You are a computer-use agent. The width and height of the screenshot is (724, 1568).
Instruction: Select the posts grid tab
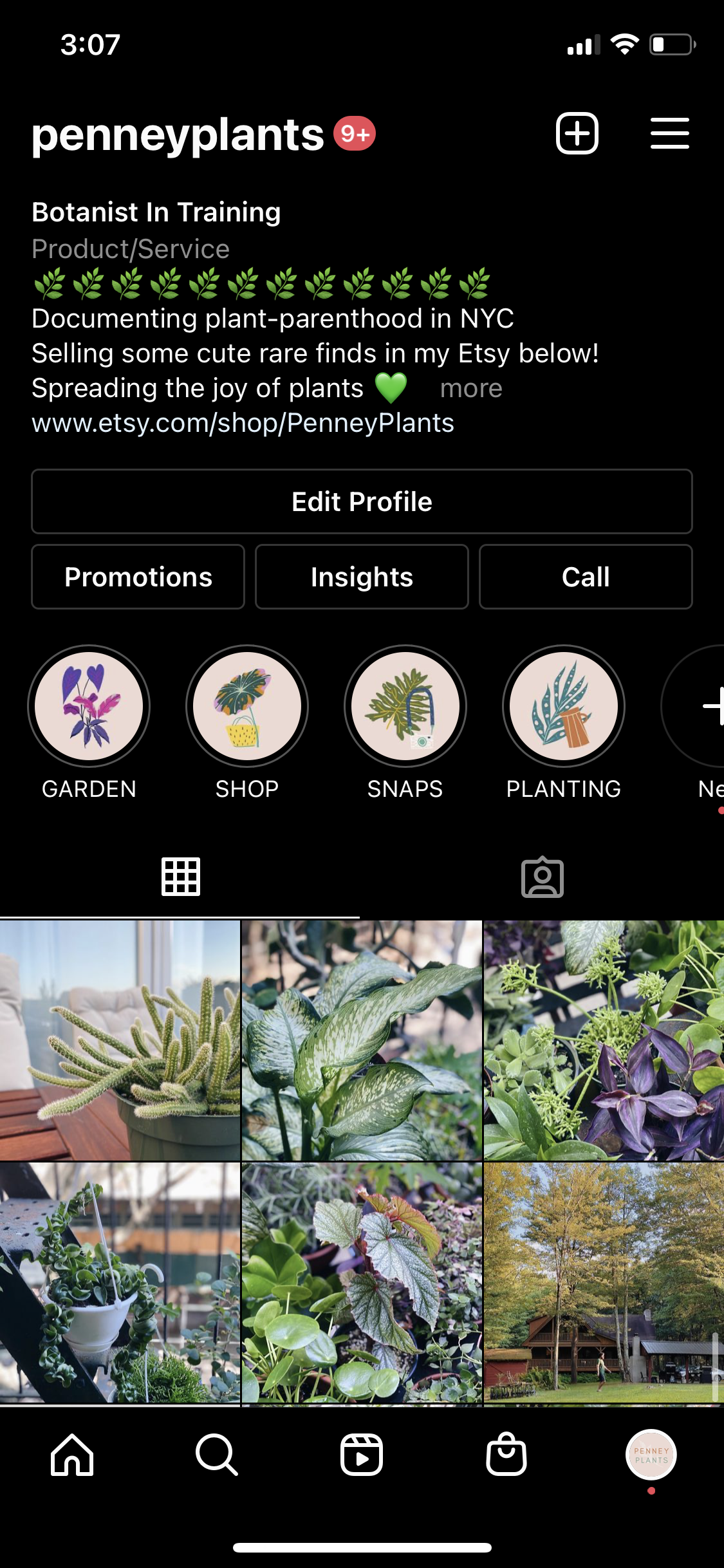pos(181,877)
